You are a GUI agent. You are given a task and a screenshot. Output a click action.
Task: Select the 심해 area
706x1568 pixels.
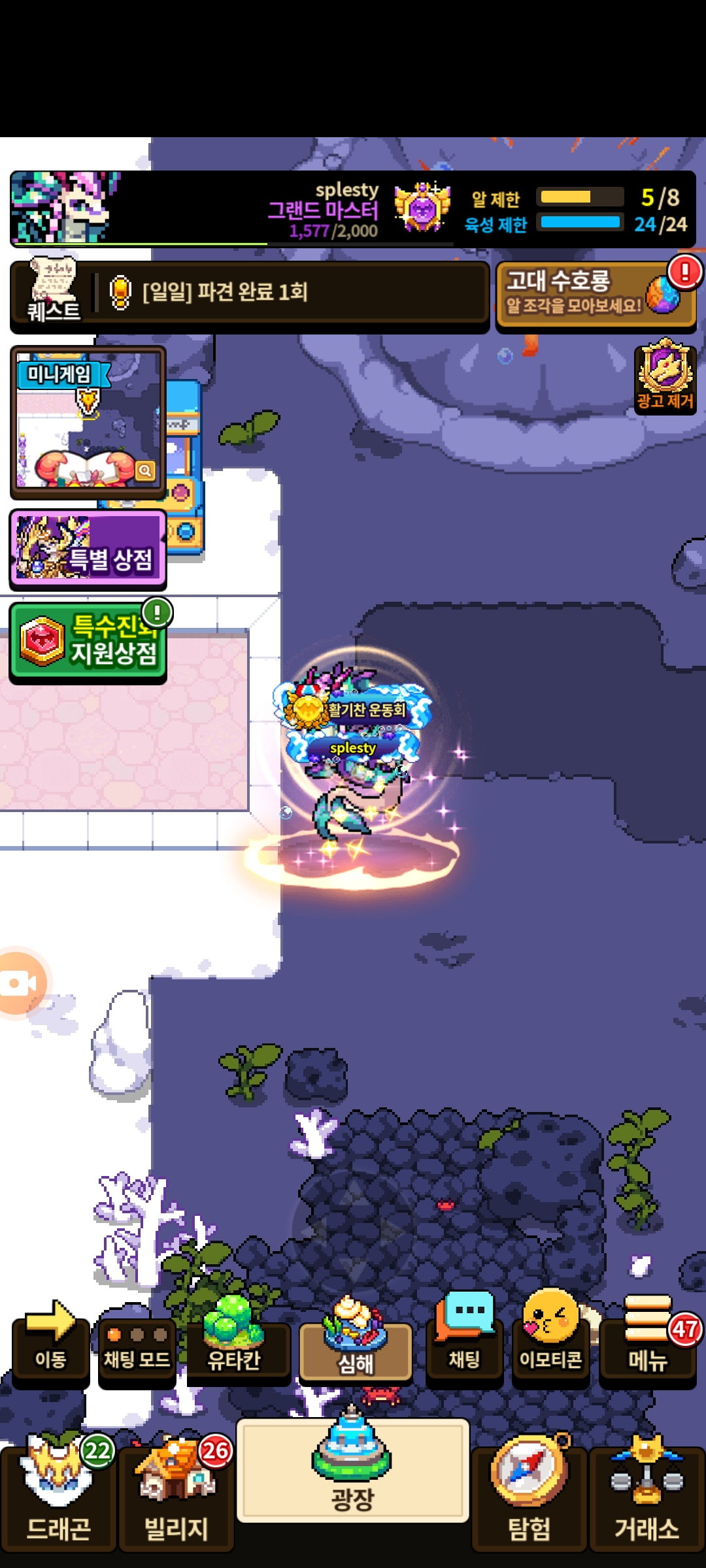coord(356,1347)
